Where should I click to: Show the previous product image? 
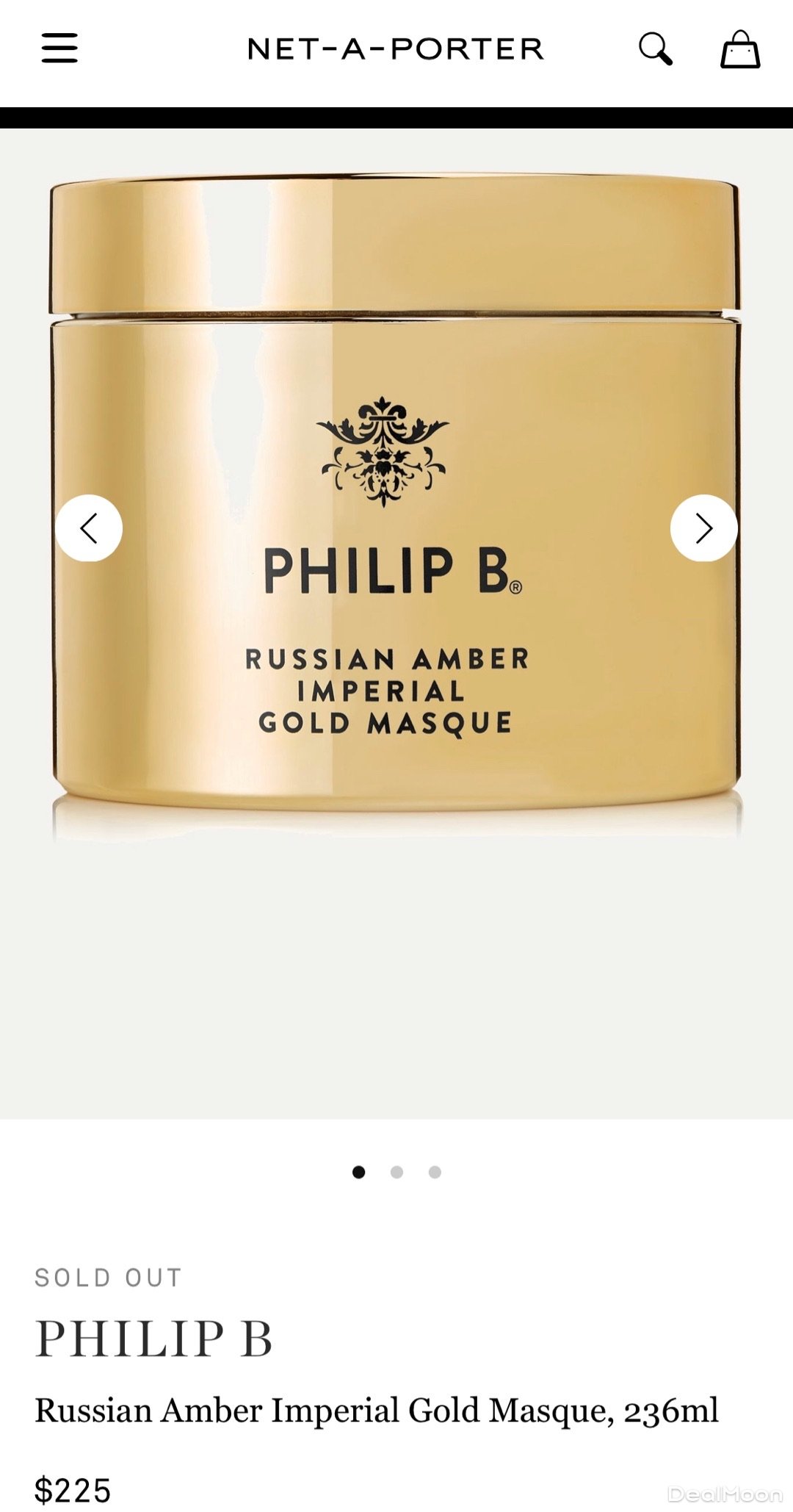tap(89, 528)
